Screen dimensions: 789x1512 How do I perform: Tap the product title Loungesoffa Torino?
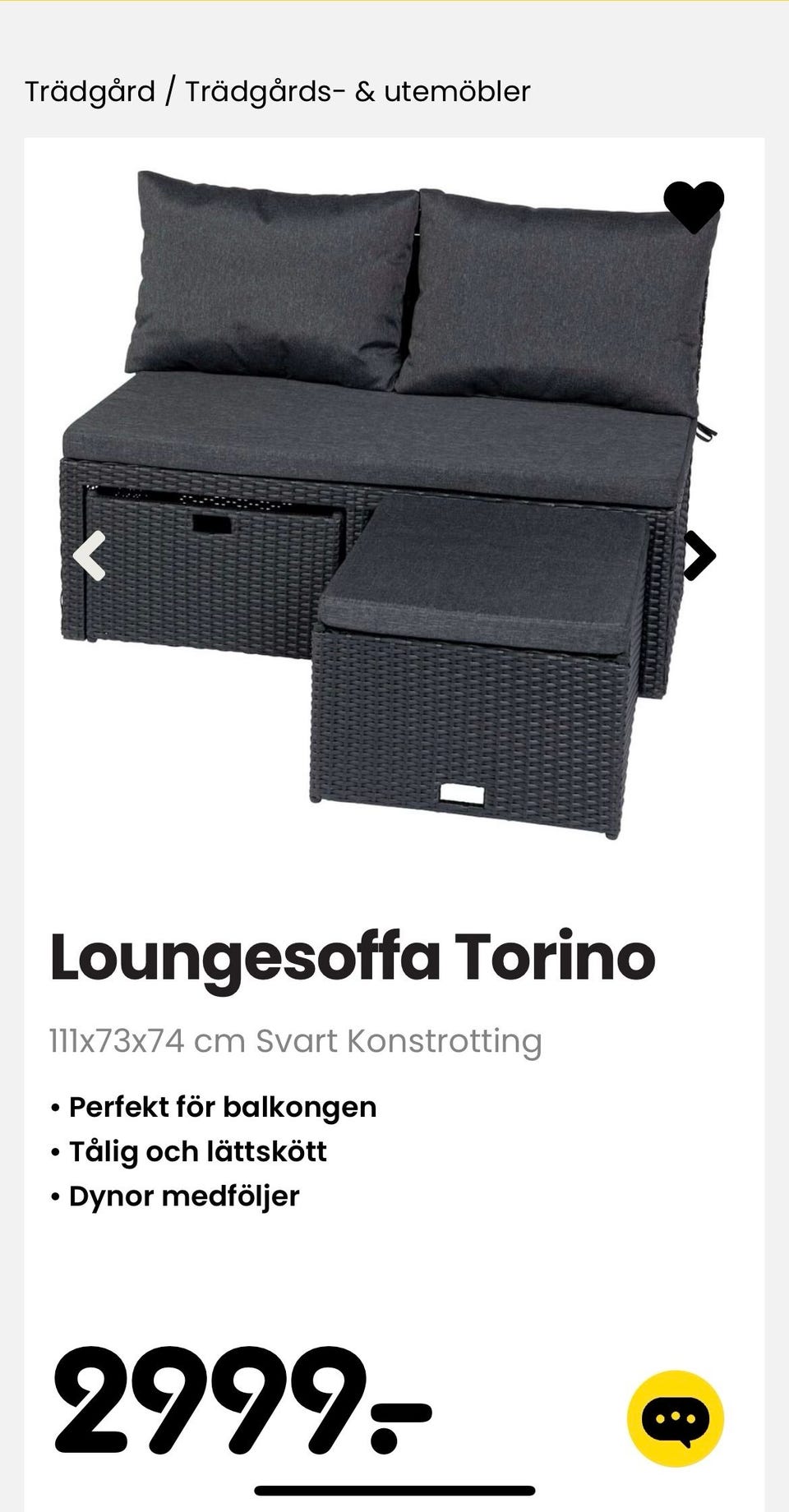(352, 957)
